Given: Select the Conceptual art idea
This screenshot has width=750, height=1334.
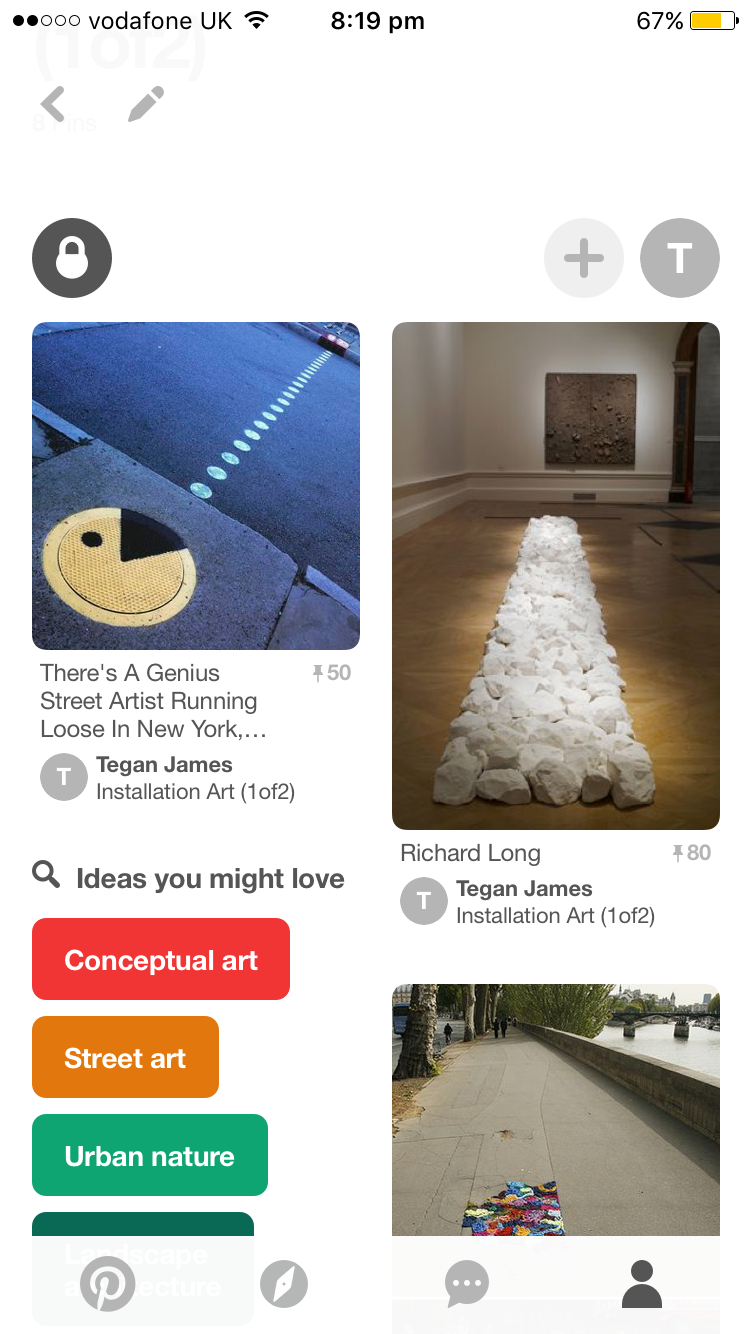Looking at the screenshot, I should point(161,960).
